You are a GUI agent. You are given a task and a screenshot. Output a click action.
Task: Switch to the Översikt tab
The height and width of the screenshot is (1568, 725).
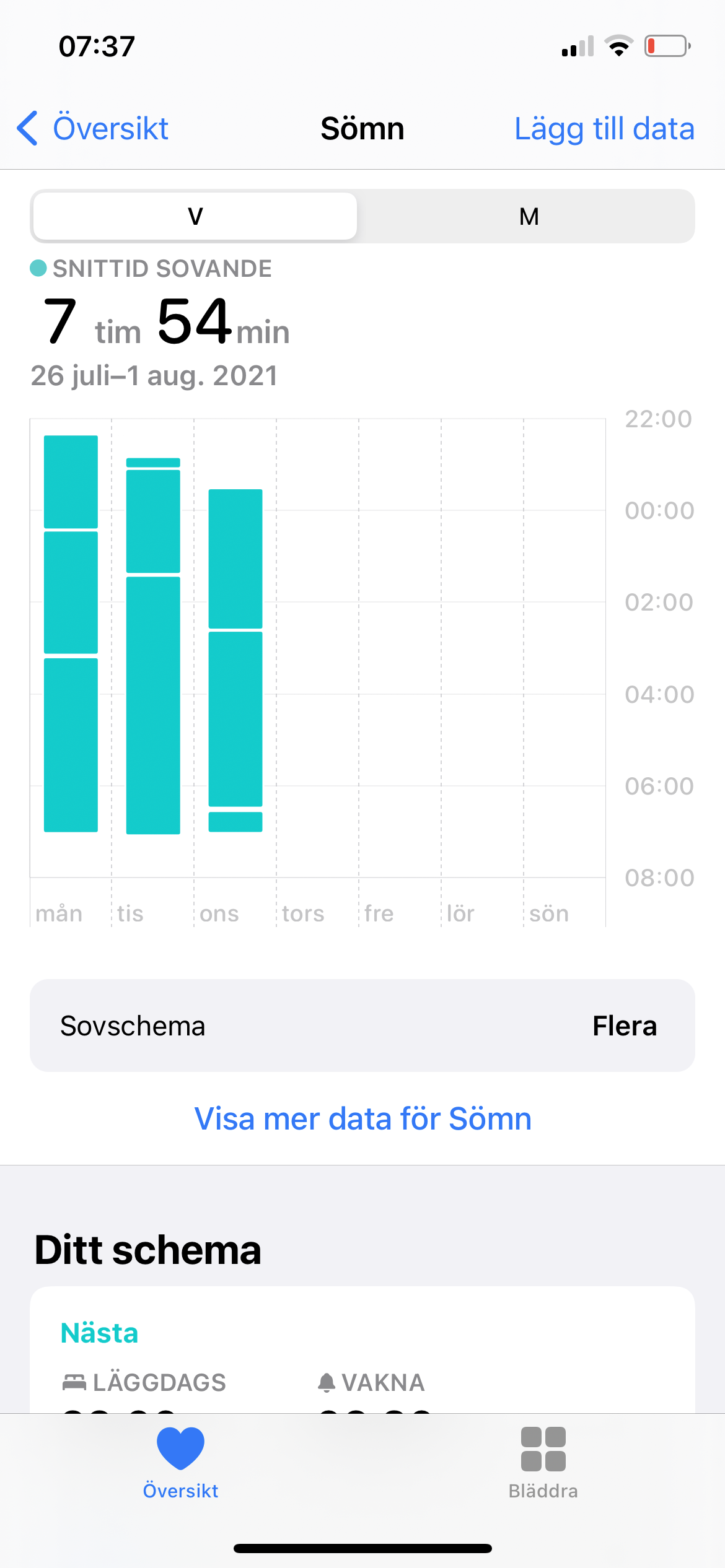180,1463
